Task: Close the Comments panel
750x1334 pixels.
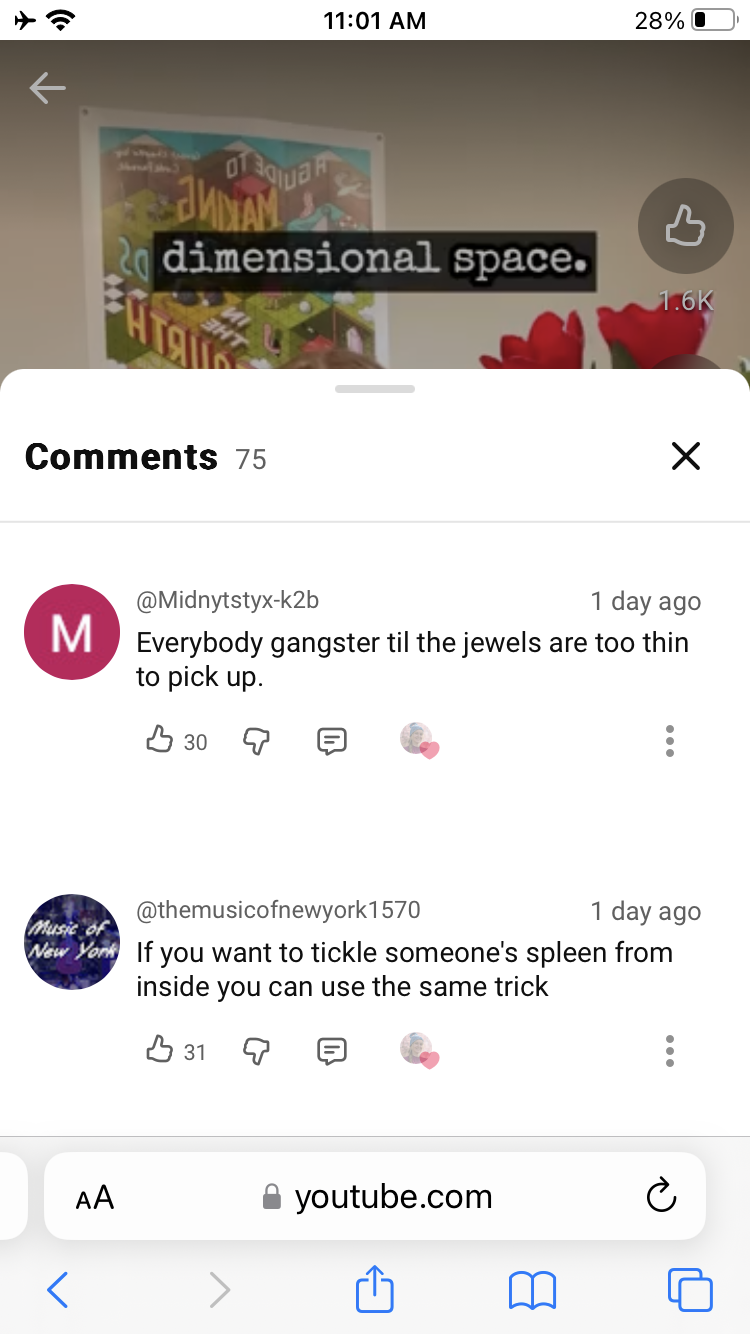Action: click(686, 457)
